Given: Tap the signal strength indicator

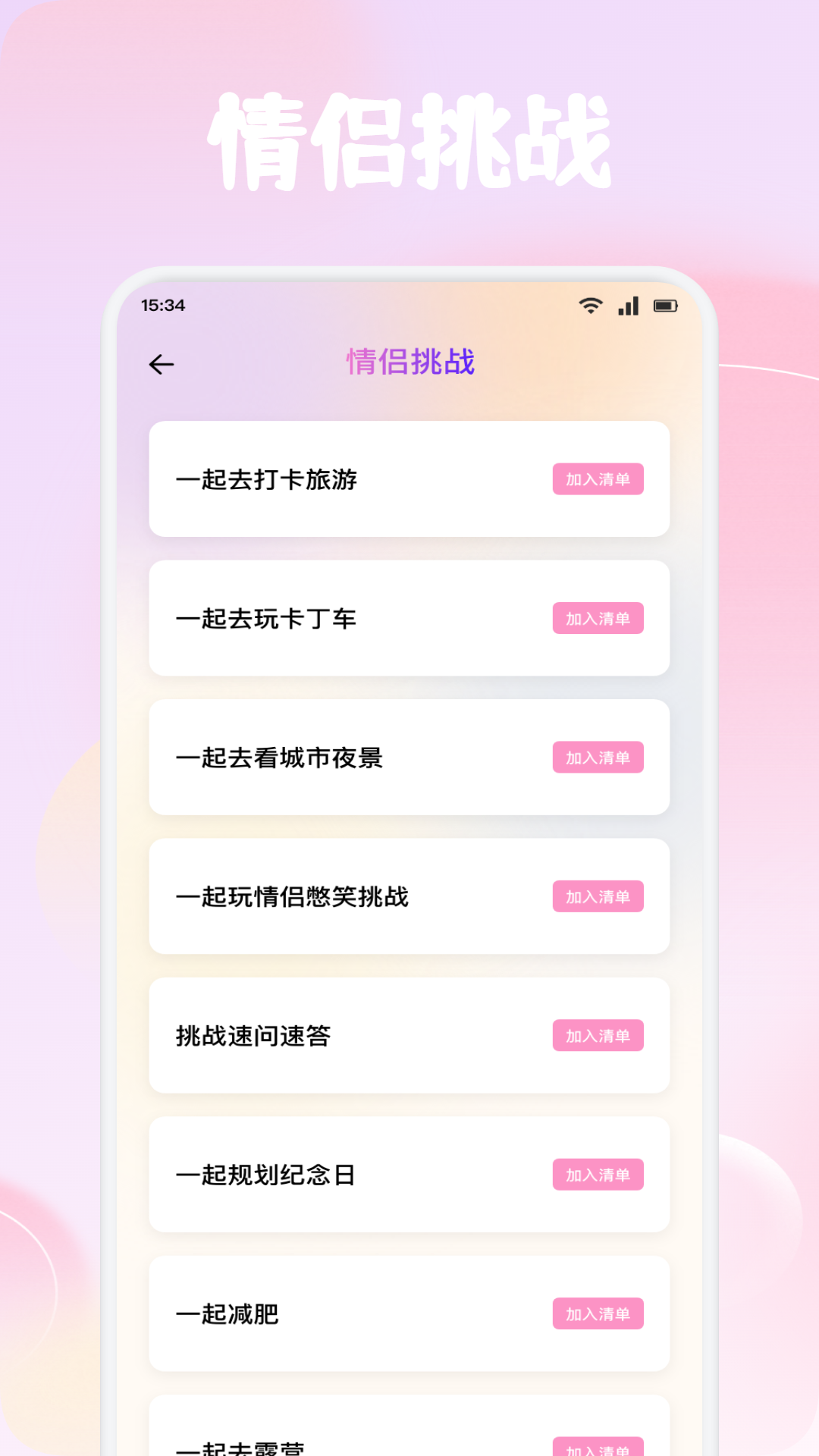Looking at the screenshot, I should point(628,306).
